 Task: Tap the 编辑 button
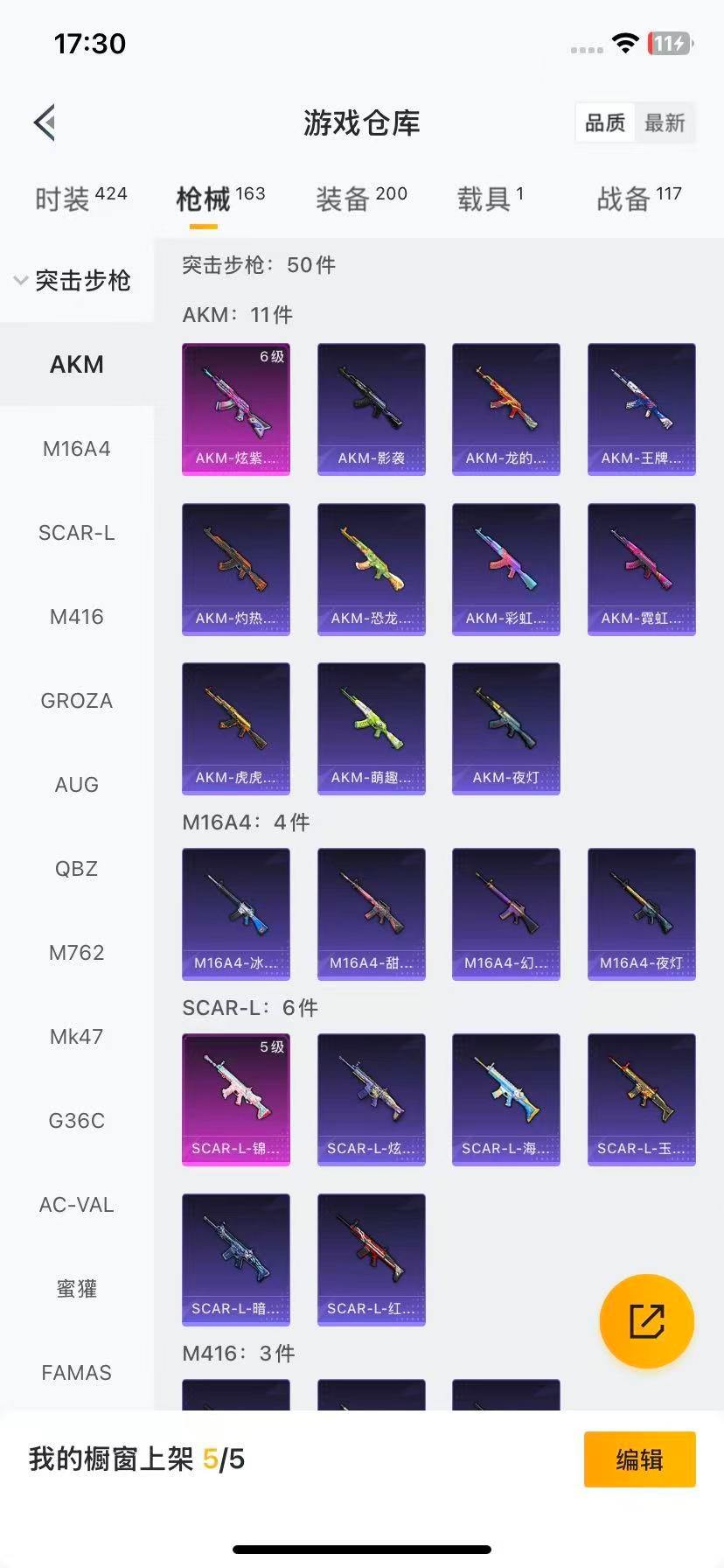coord(640,1459)
